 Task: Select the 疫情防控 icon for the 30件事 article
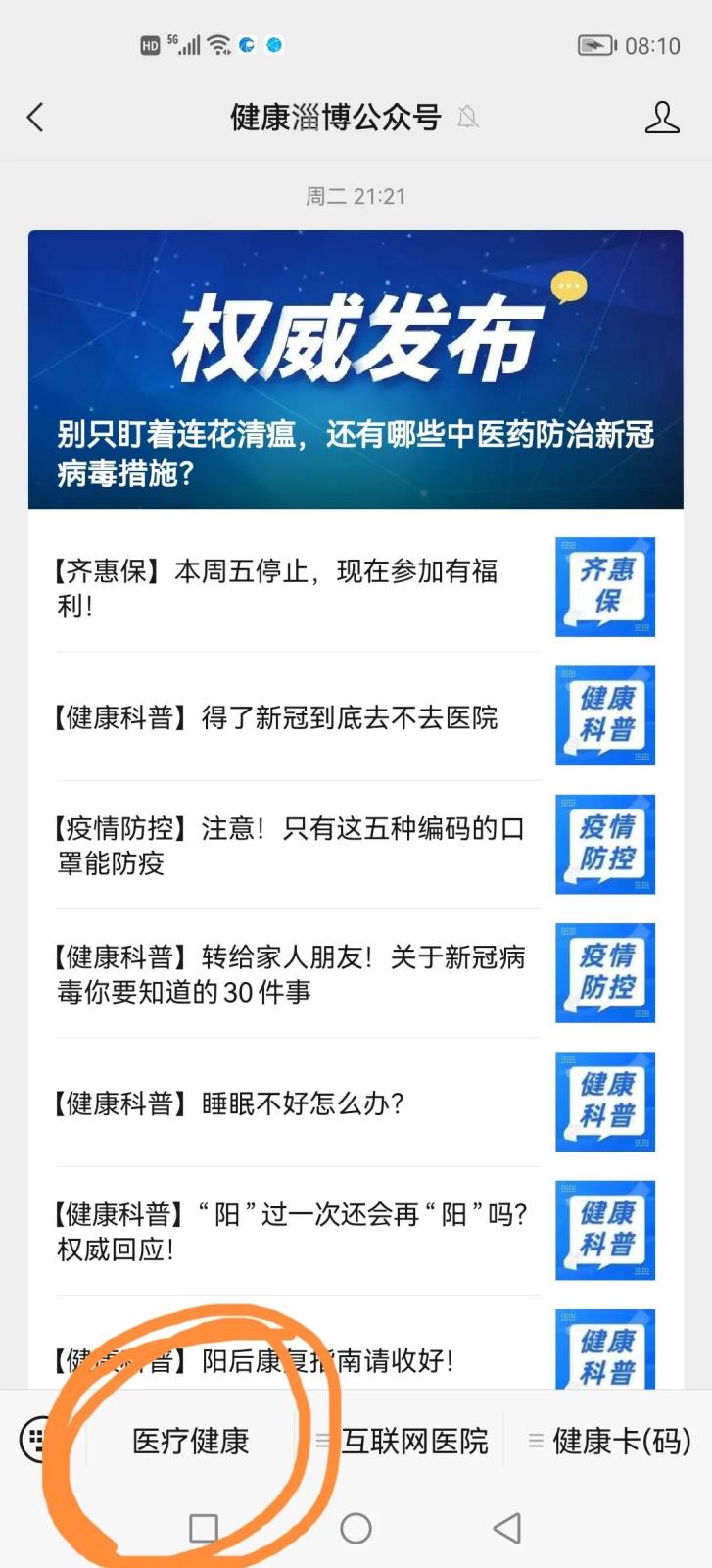[604, 973]
